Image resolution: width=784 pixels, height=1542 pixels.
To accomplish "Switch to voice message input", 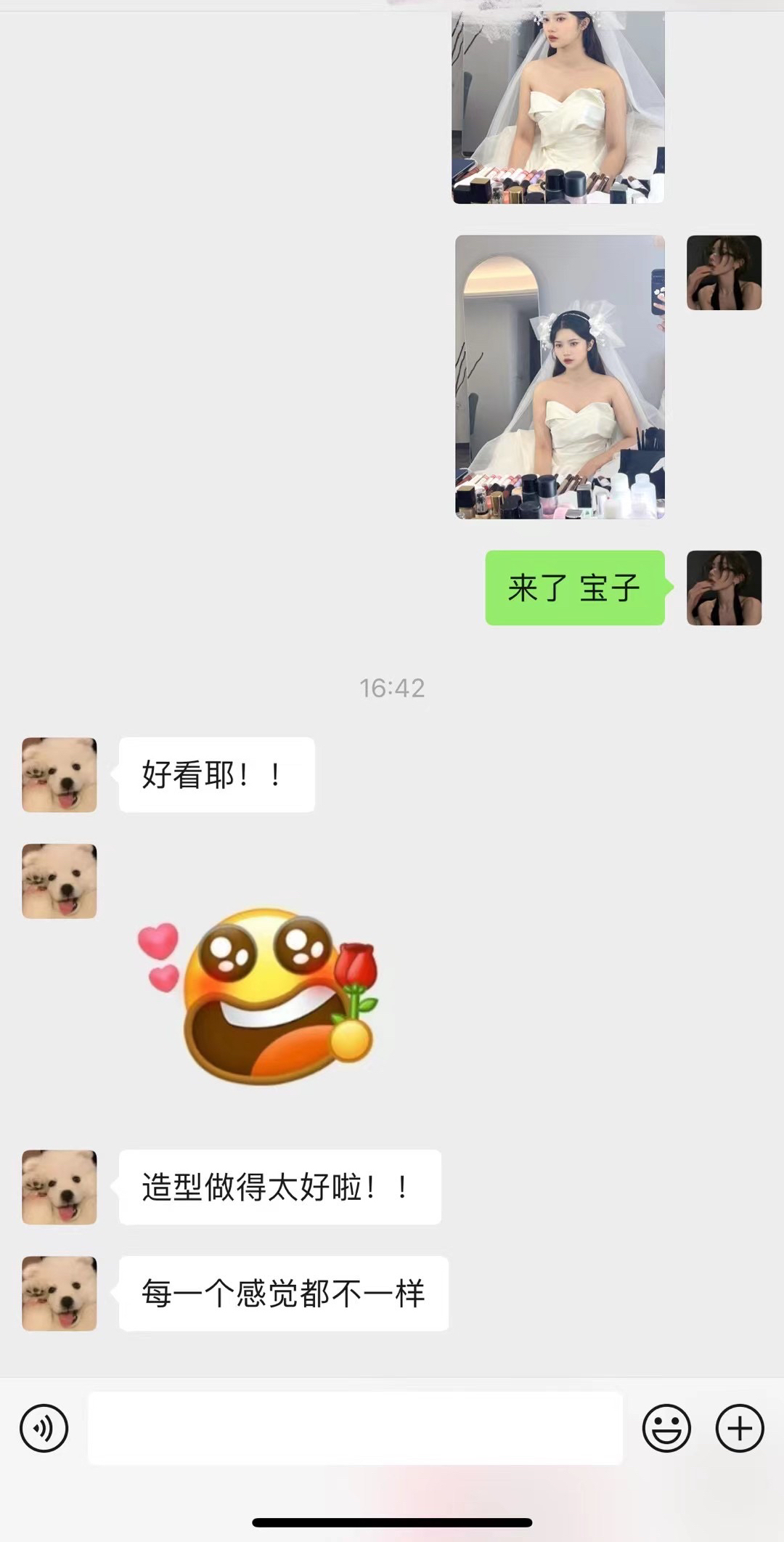I will (44, 1428).
